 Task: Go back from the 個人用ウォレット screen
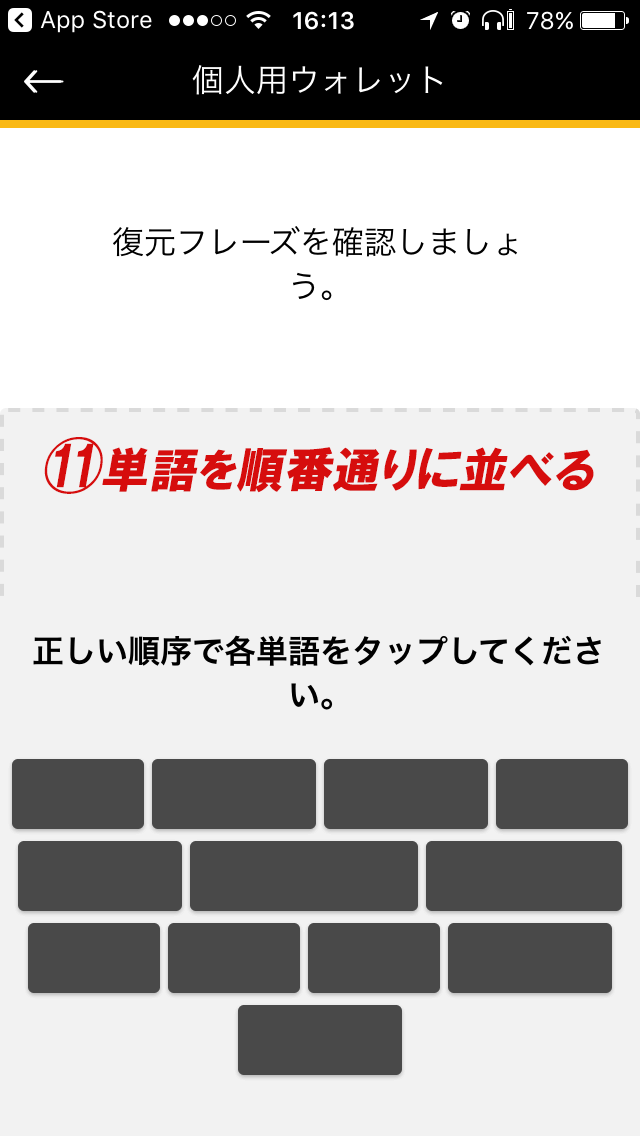pyautogui.click(x=43, y=82)
